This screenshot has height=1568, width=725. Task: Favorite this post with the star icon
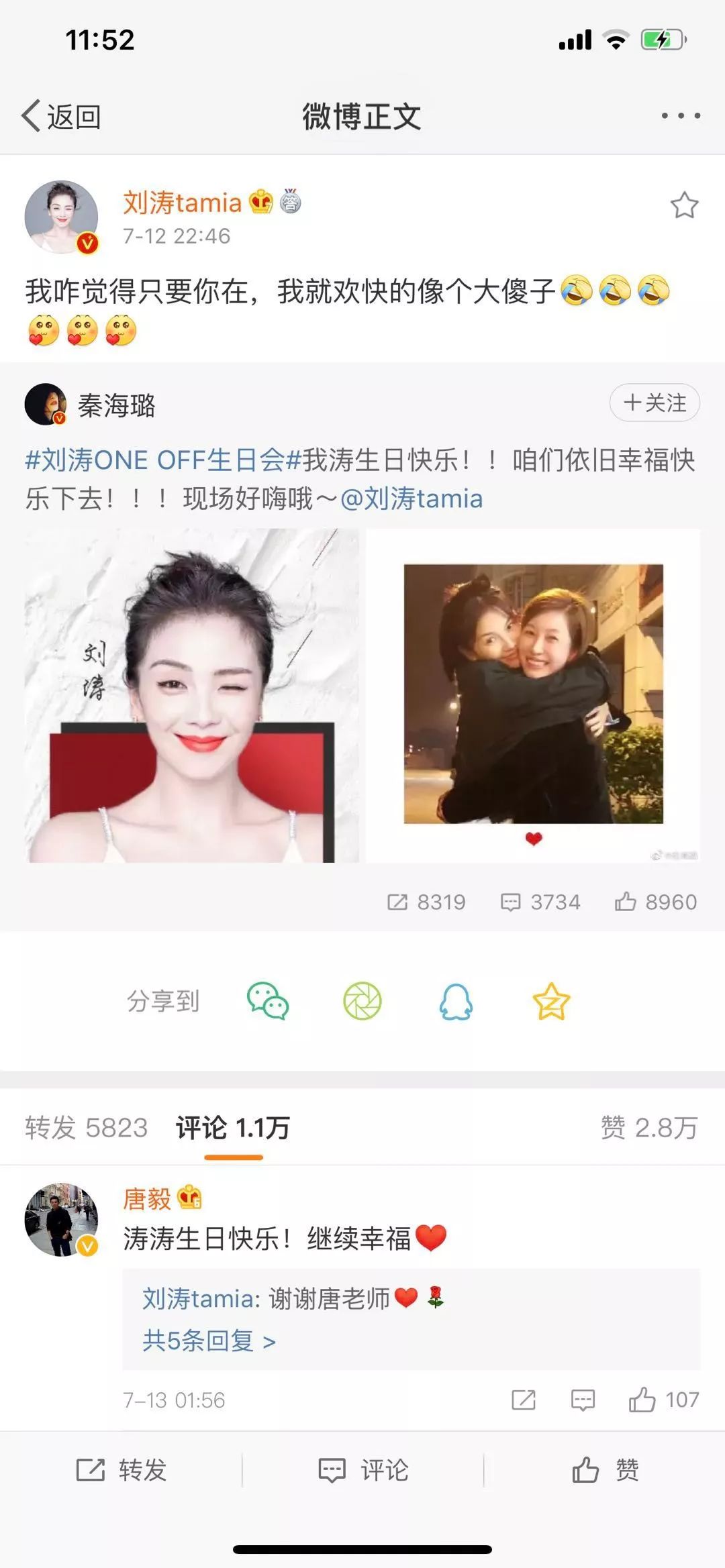pyautogui.click(x=684, y=205)
